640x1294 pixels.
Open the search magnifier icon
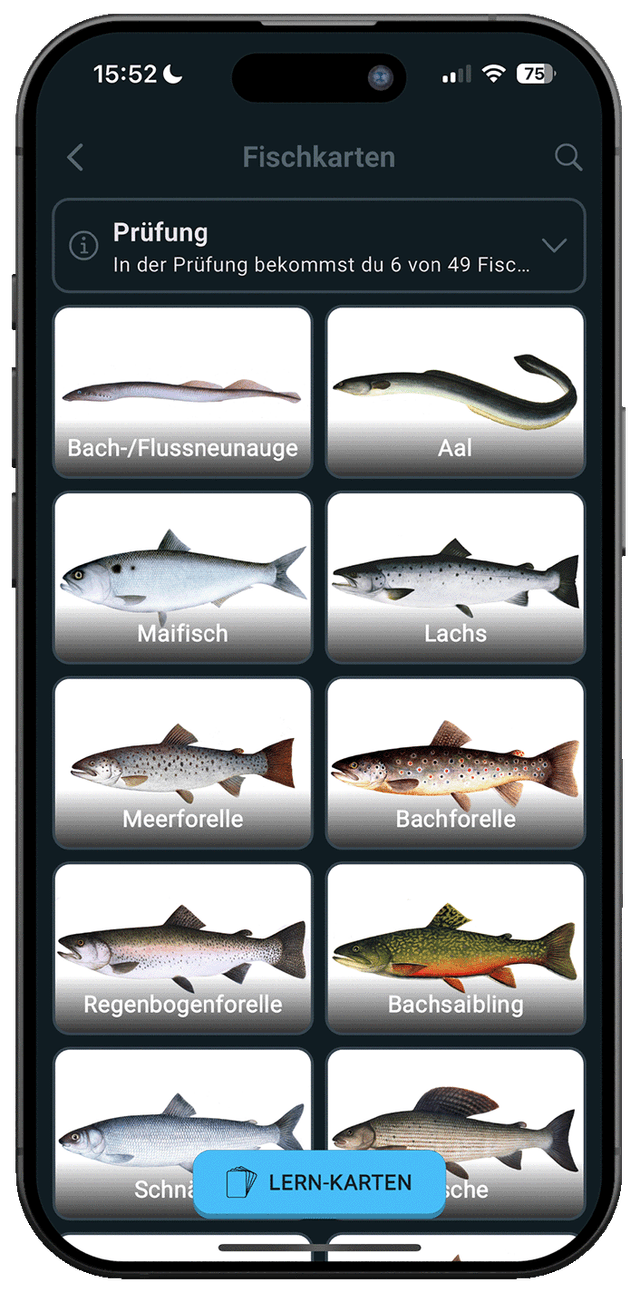pos(568,157)
